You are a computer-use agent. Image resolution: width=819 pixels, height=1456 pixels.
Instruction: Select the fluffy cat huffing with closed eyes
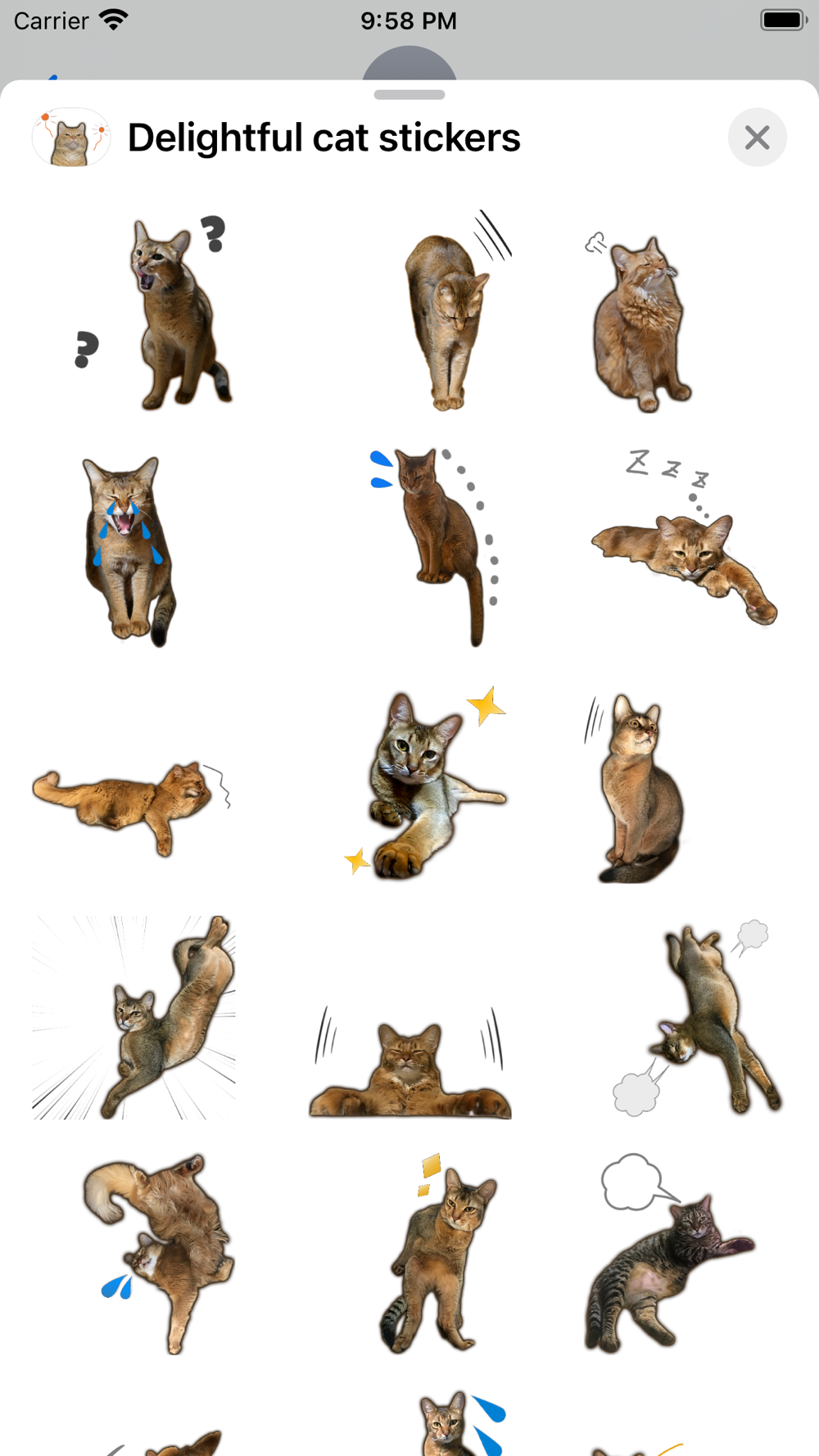point(639,323)
